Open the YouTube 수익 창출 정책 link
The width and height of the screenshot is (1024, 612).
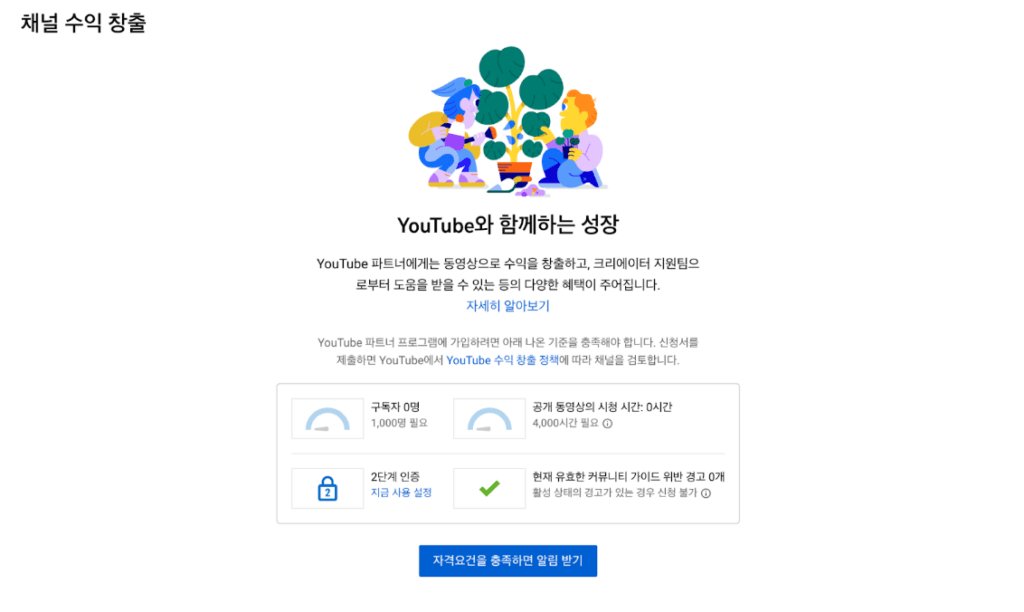[x=502, y=360]
